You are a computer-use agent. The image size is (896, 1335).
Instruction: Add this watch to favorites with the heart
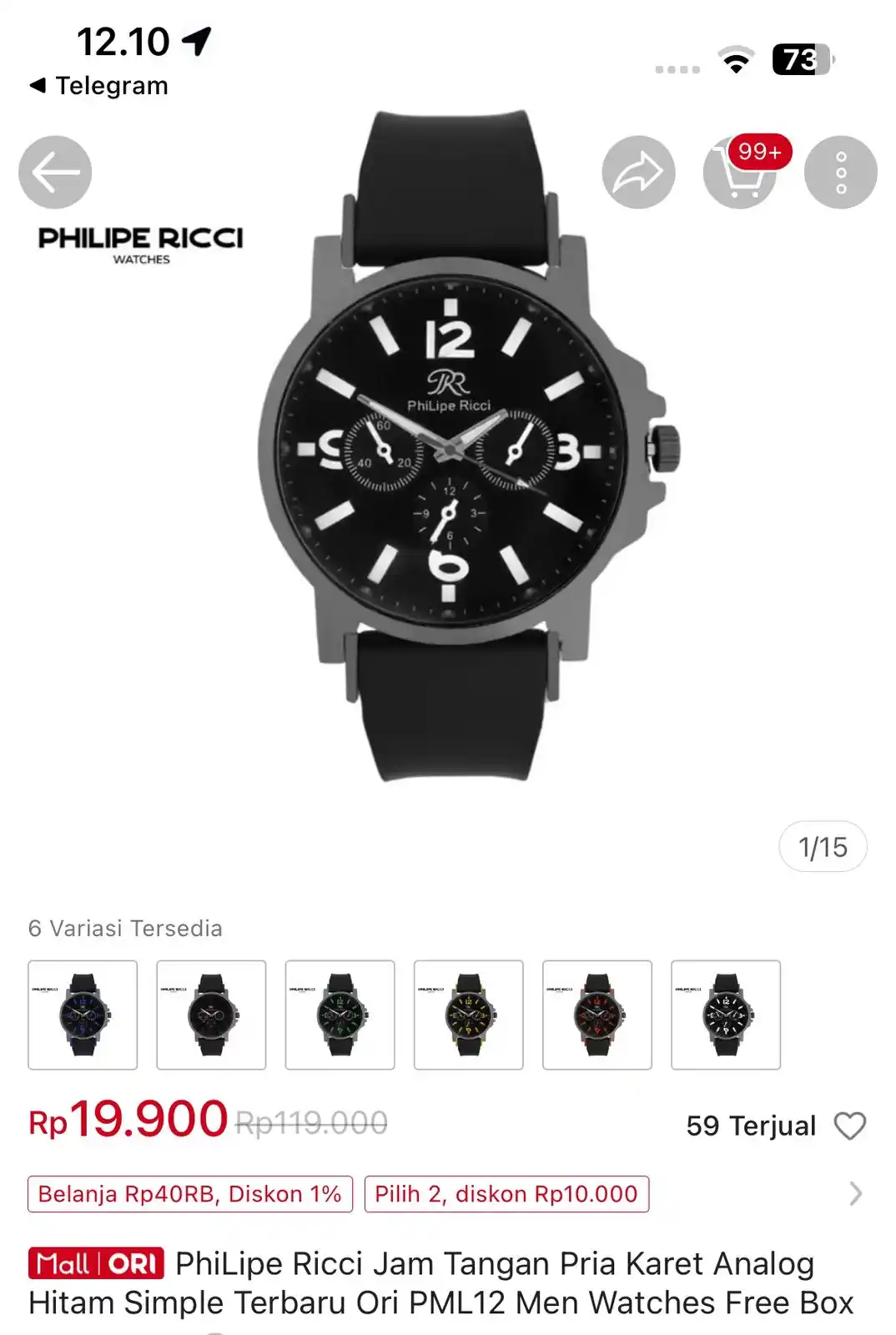pos(850,1126)
